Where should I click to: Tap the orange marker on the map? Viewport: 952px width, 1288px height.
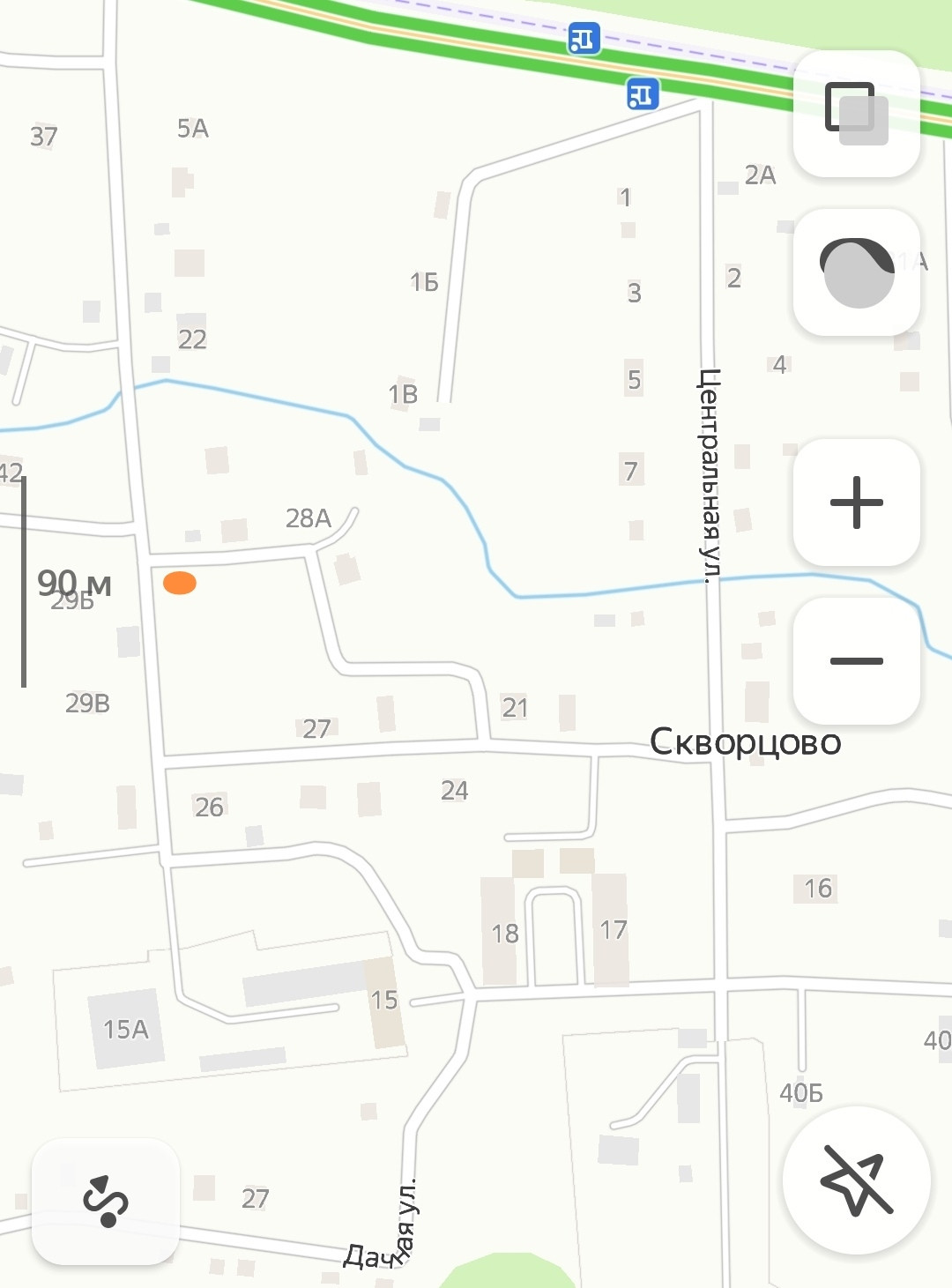180,583
